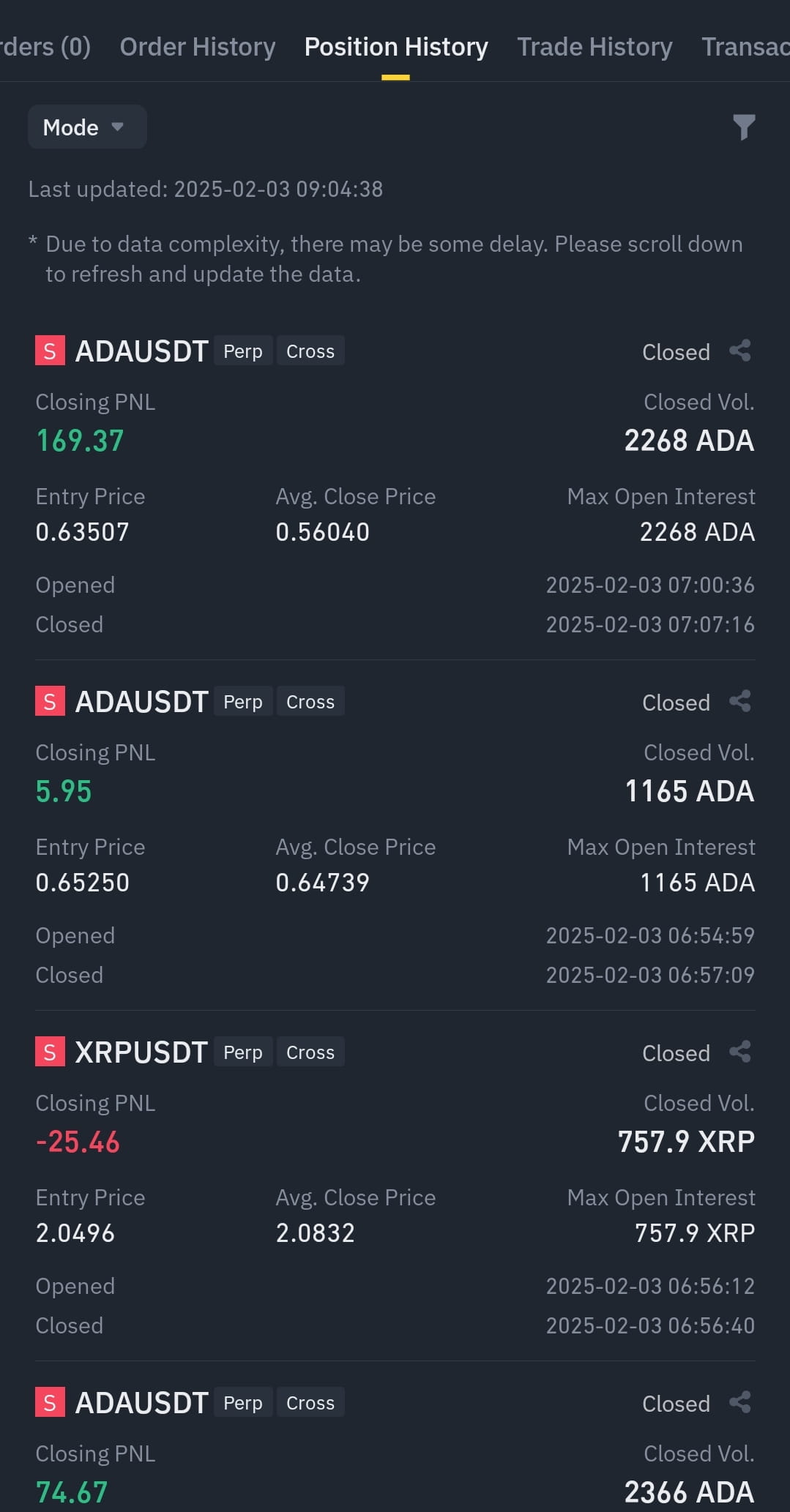
Task: Click the Short badge on second ADAUSDT
Action: click(x=49, y=701)
